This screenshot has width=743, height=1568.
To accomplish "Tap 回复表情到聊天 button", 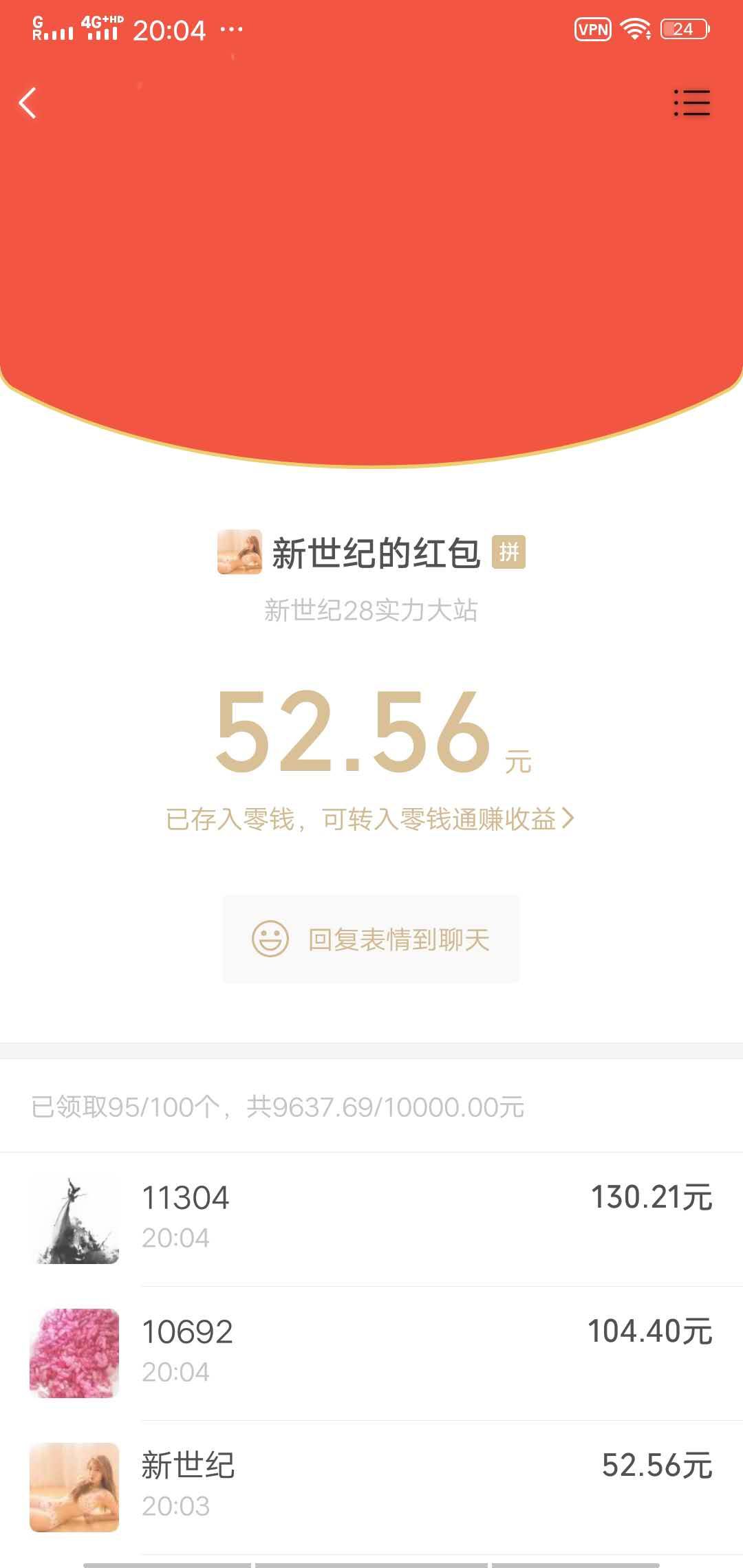I will point(371,939).
